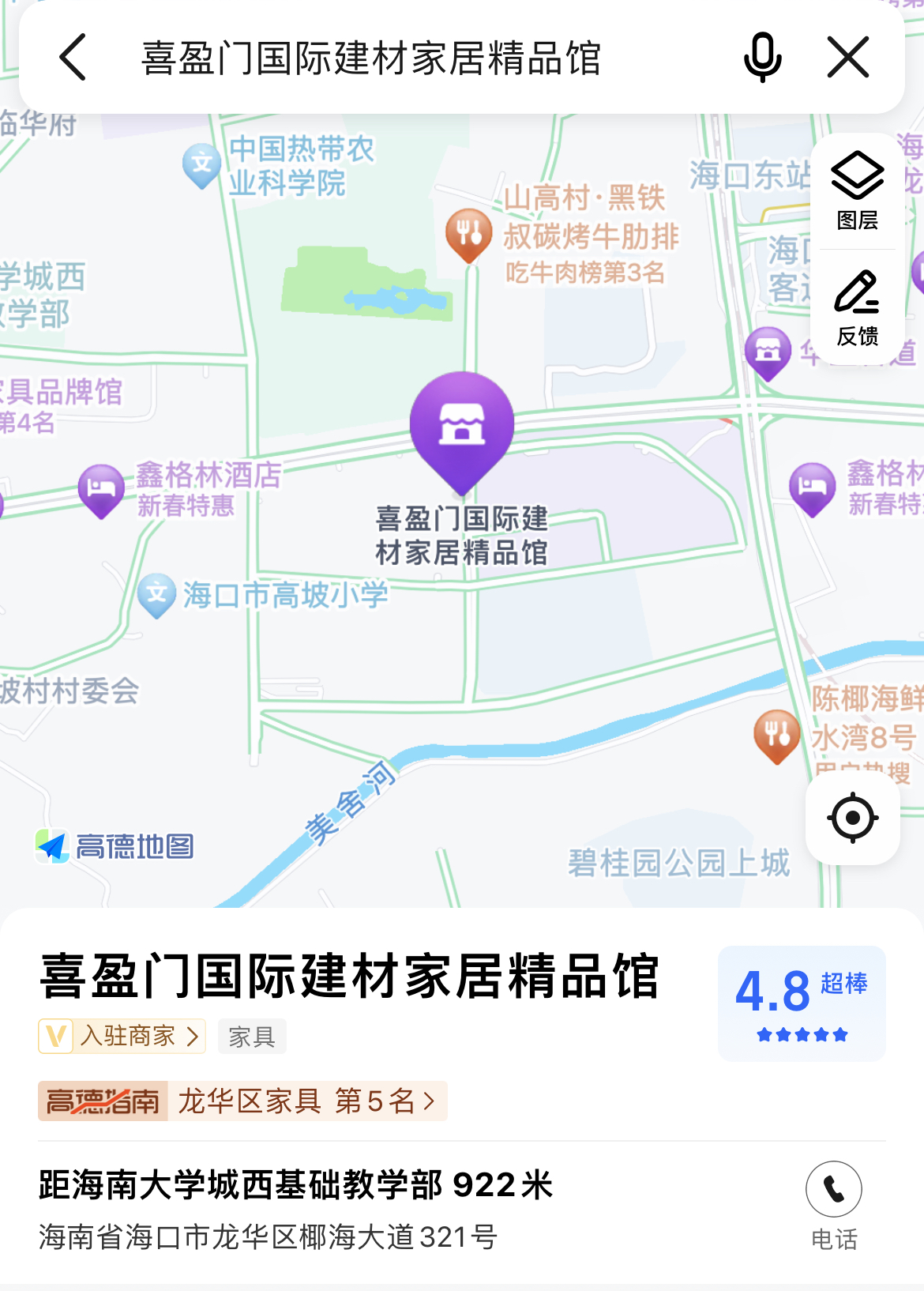
Task: Open the 4.8 超棒 rating details
Action: [801, 1003]
